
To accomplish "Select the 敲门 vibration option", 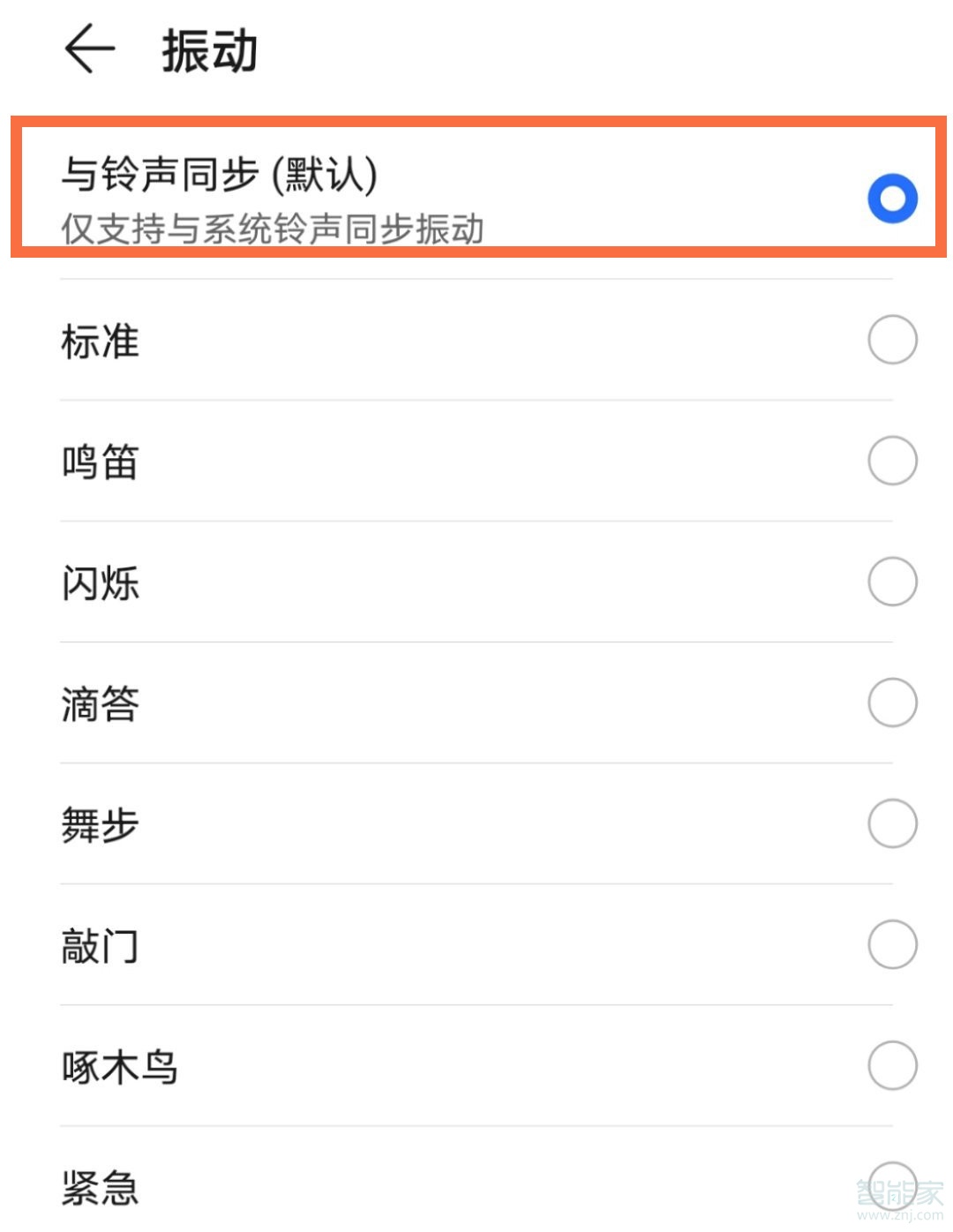I will point(890,944).
